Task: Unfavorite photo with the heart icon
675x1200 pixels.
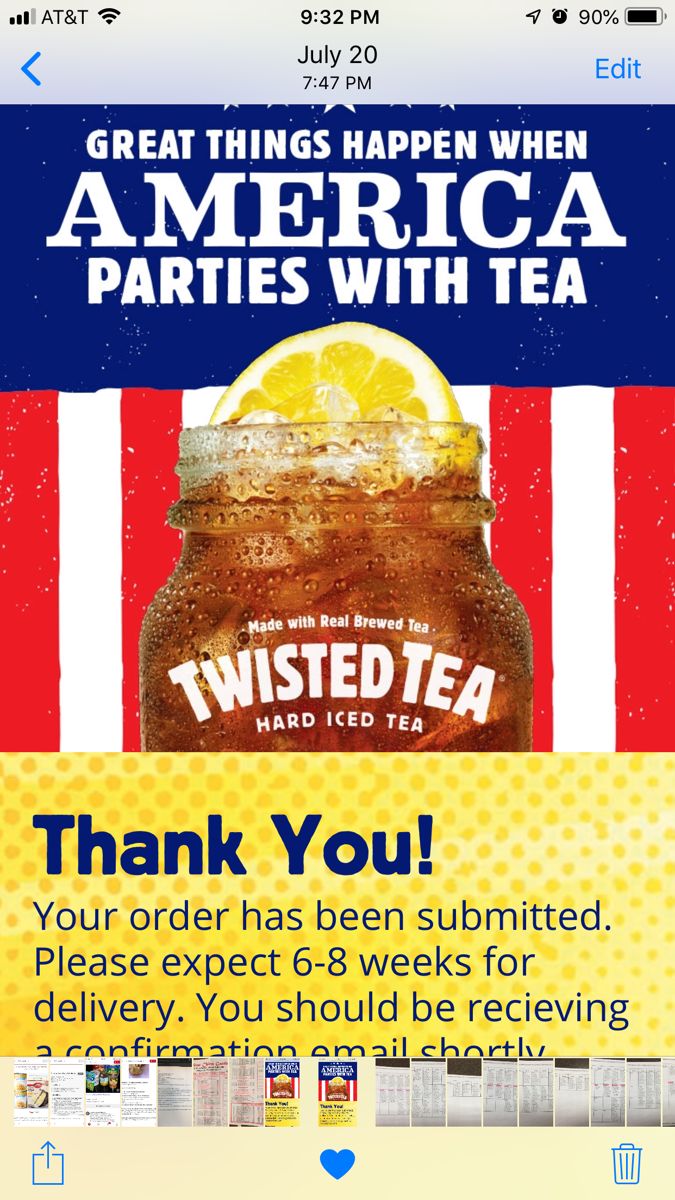Action: (x=338, y=1165)
